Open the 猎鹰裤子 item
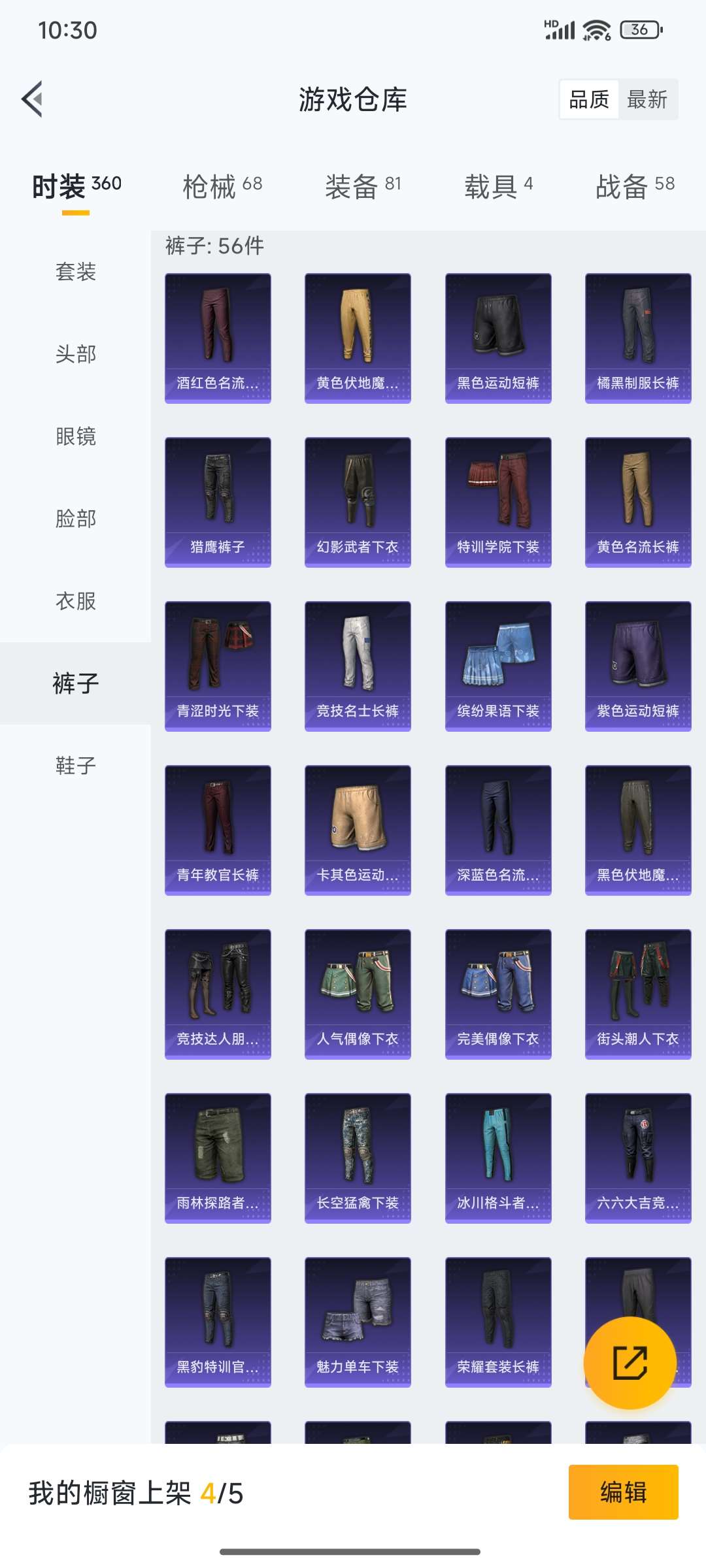706x1568 pixels. pyautogui.click(x=218, y=502)
